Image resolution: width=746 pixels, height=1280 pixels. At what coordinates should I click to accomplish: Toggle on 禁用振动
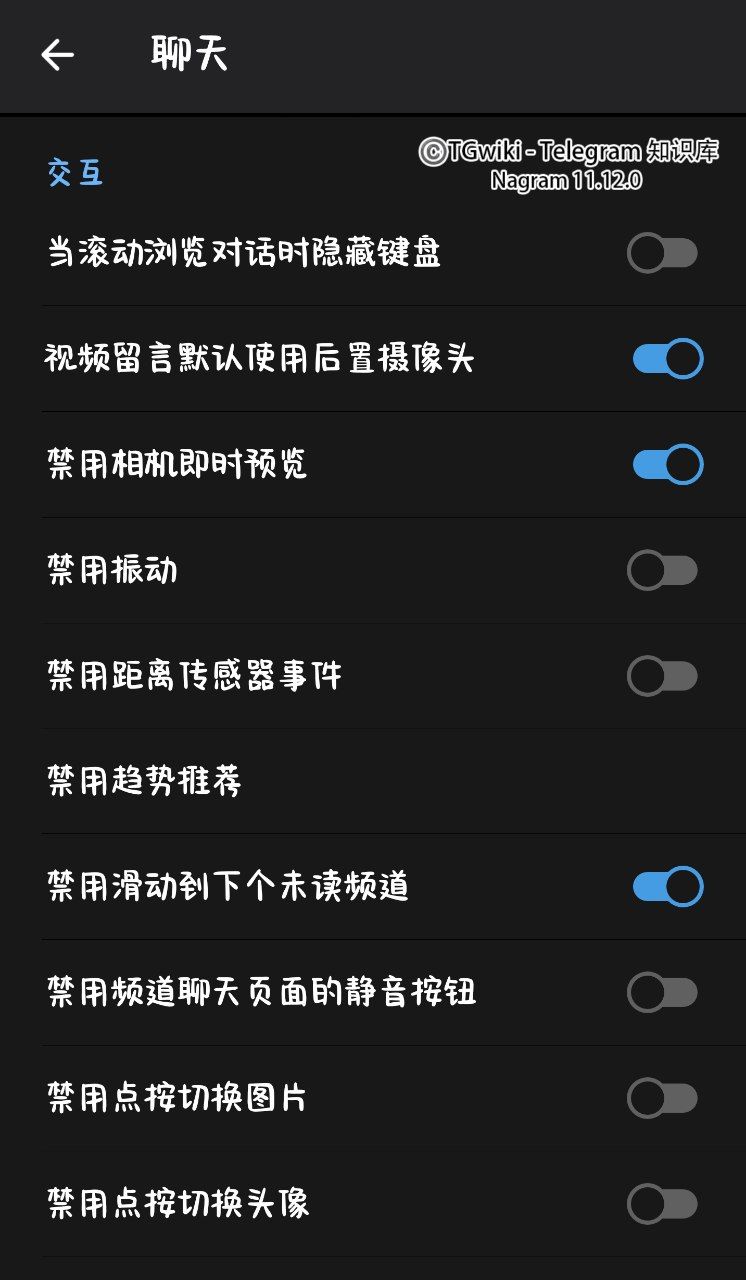[x=662, y=571]
